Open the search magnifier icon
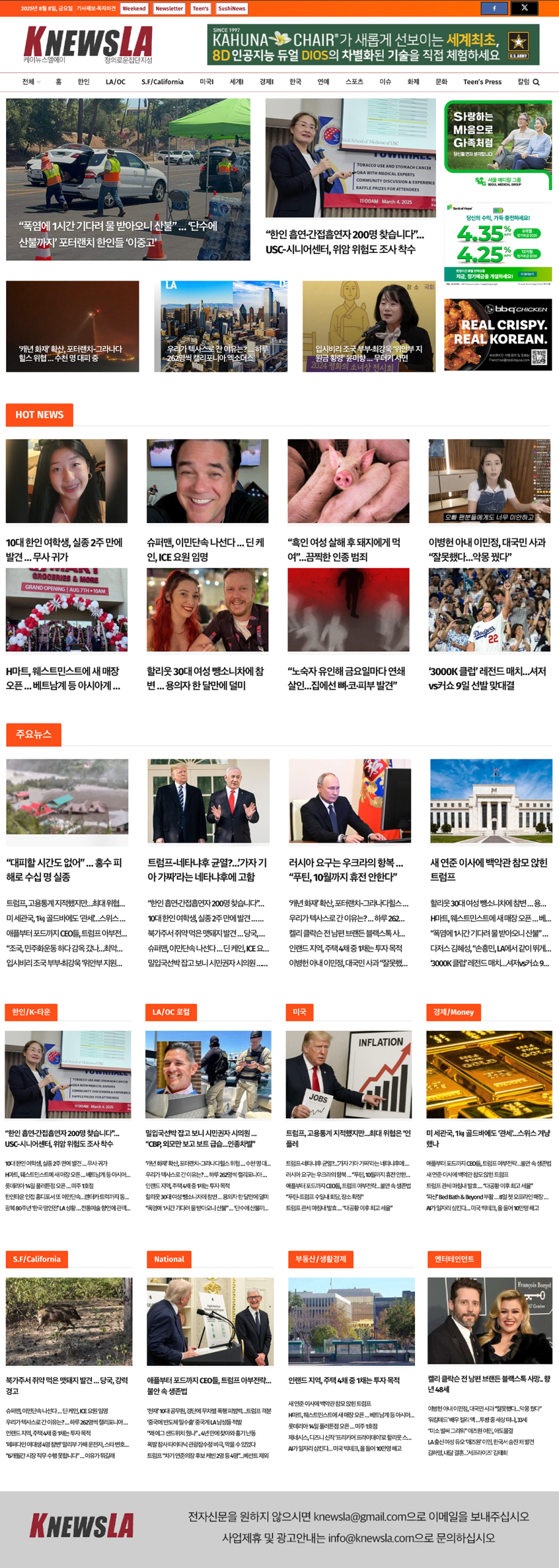This screenshot has height=1568, width=559. [x=536, y=82]
